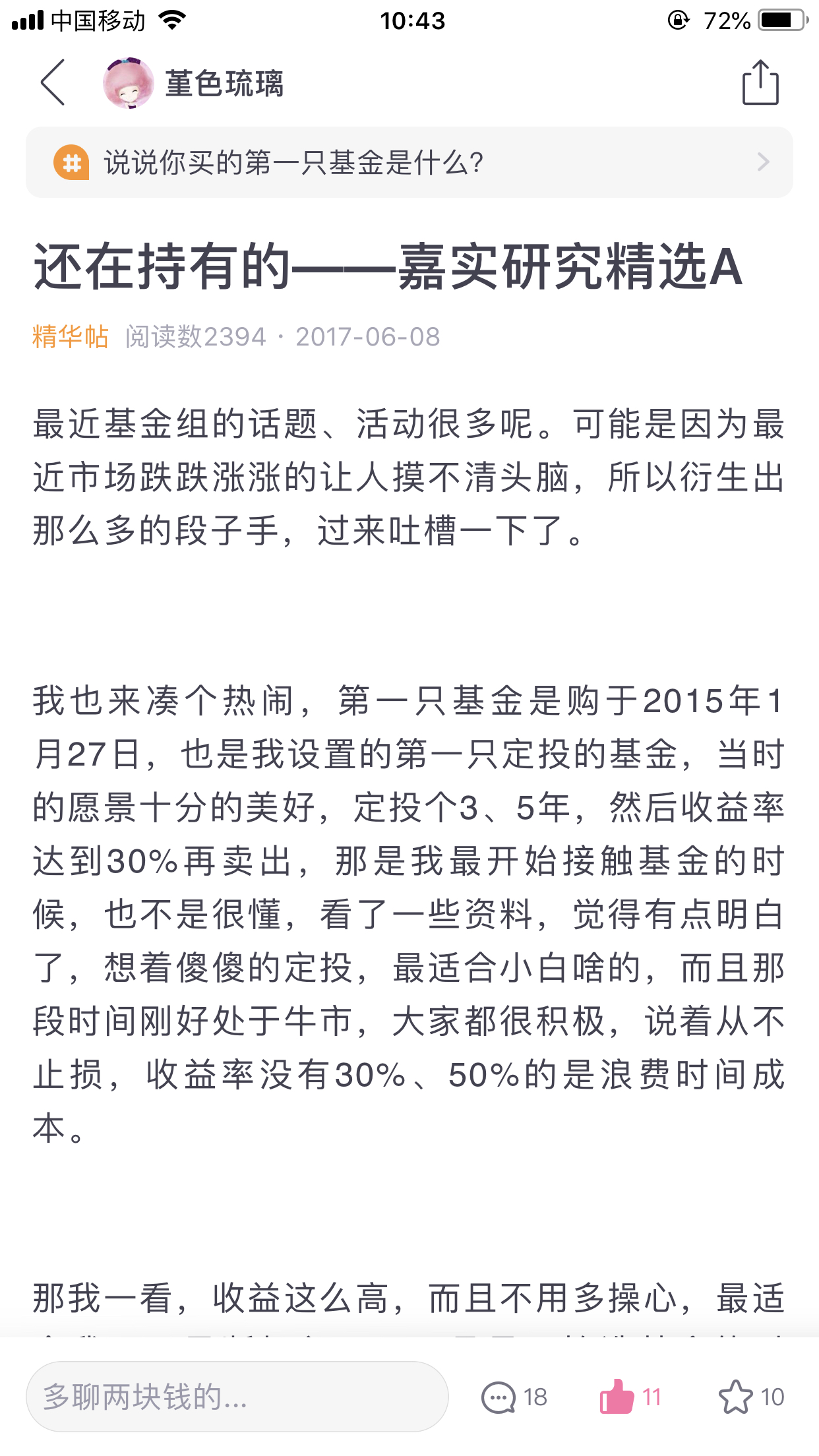
Task: Go back using the top-left arrow
Action: pyautogui.click(x=53, y=82)
